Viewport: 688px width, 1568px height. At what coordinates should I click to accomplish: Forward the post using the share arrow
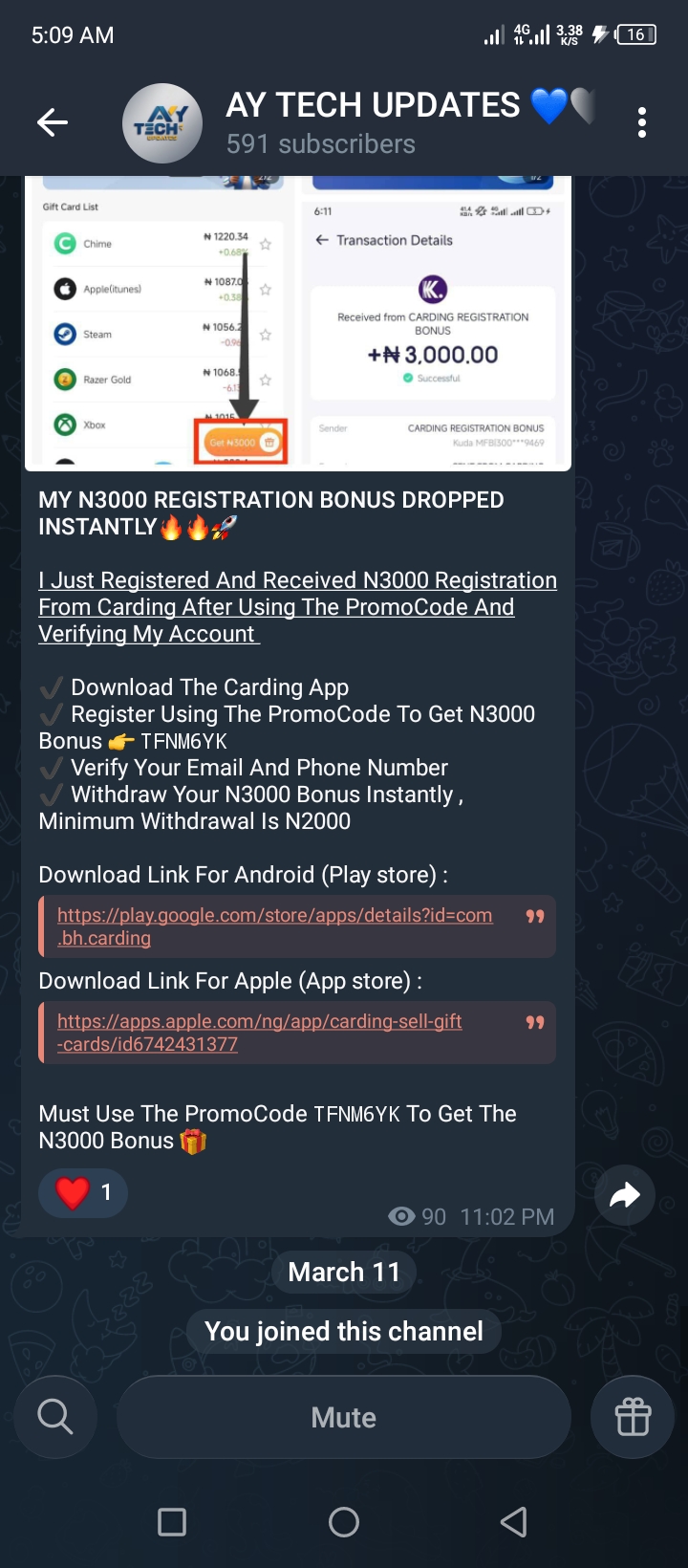tap(624, 1195)
